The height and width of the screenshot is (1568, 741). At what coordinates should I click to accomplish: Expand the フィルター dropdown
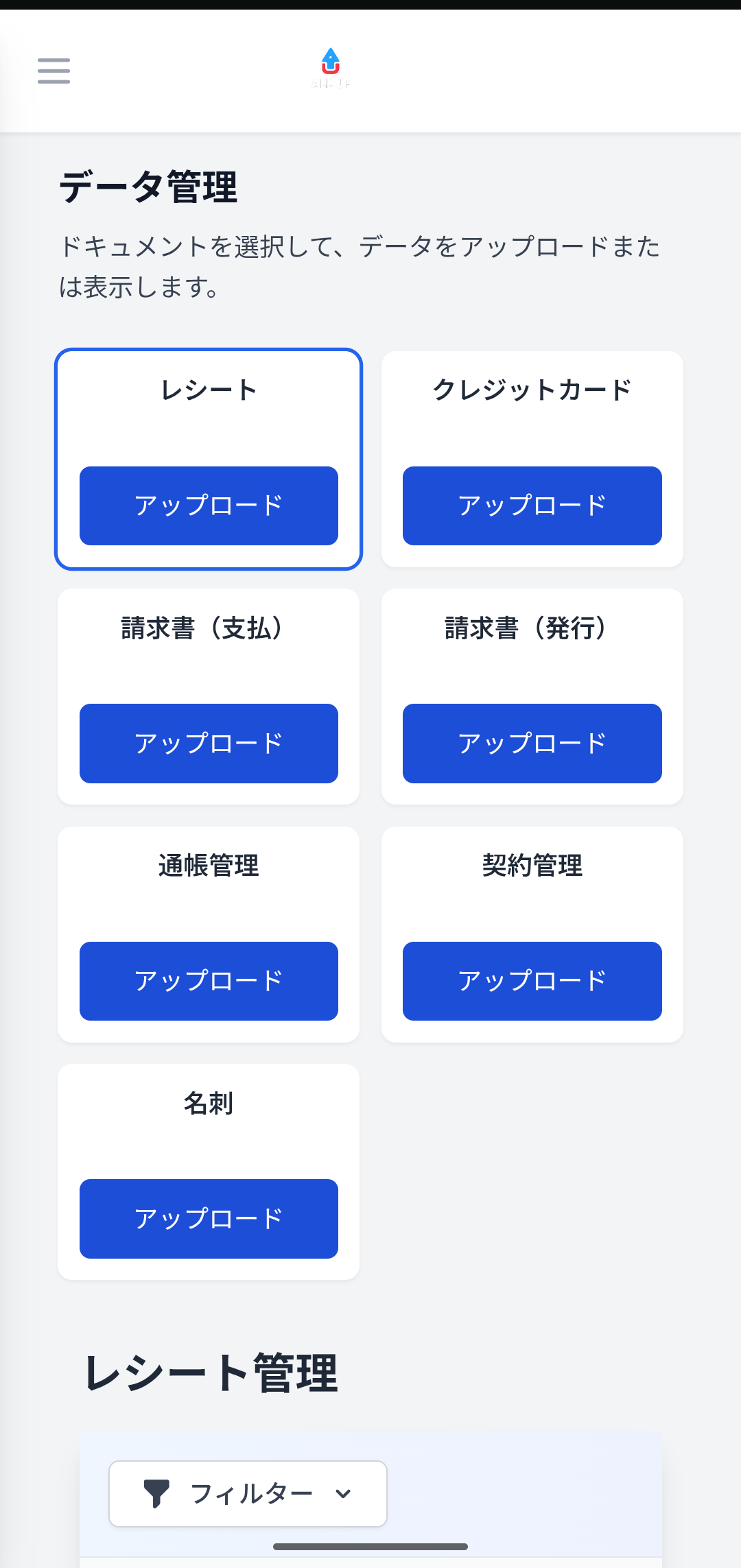[248, 1494]
